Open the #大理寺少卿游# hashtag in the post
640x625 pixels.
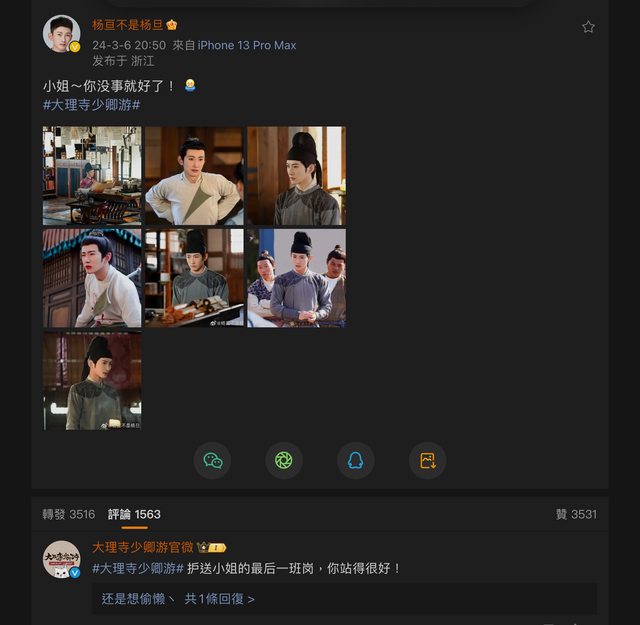91,105
